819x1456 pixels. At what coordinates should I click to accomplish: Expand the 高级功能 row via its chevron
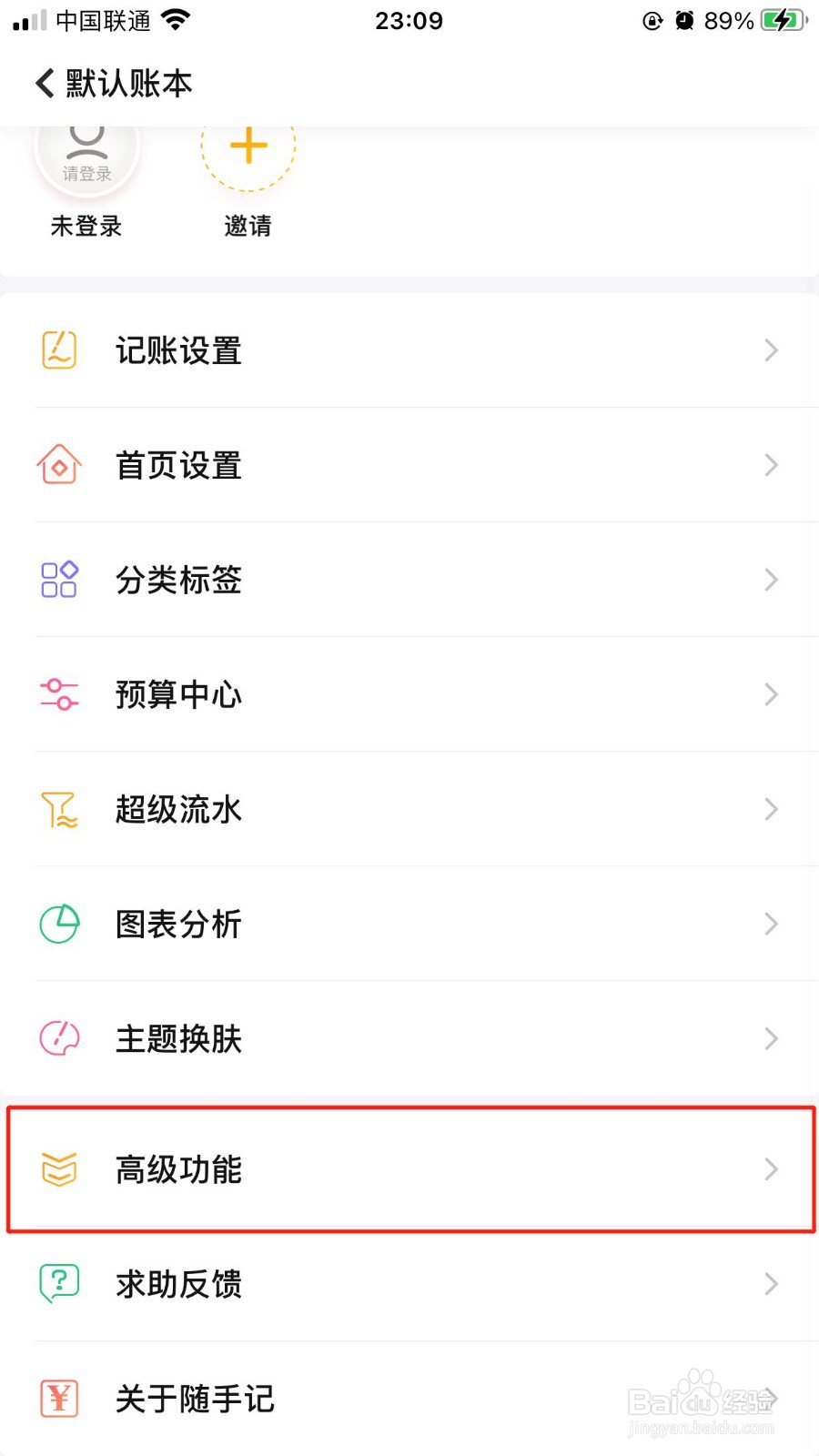(x=770, y=1171)
